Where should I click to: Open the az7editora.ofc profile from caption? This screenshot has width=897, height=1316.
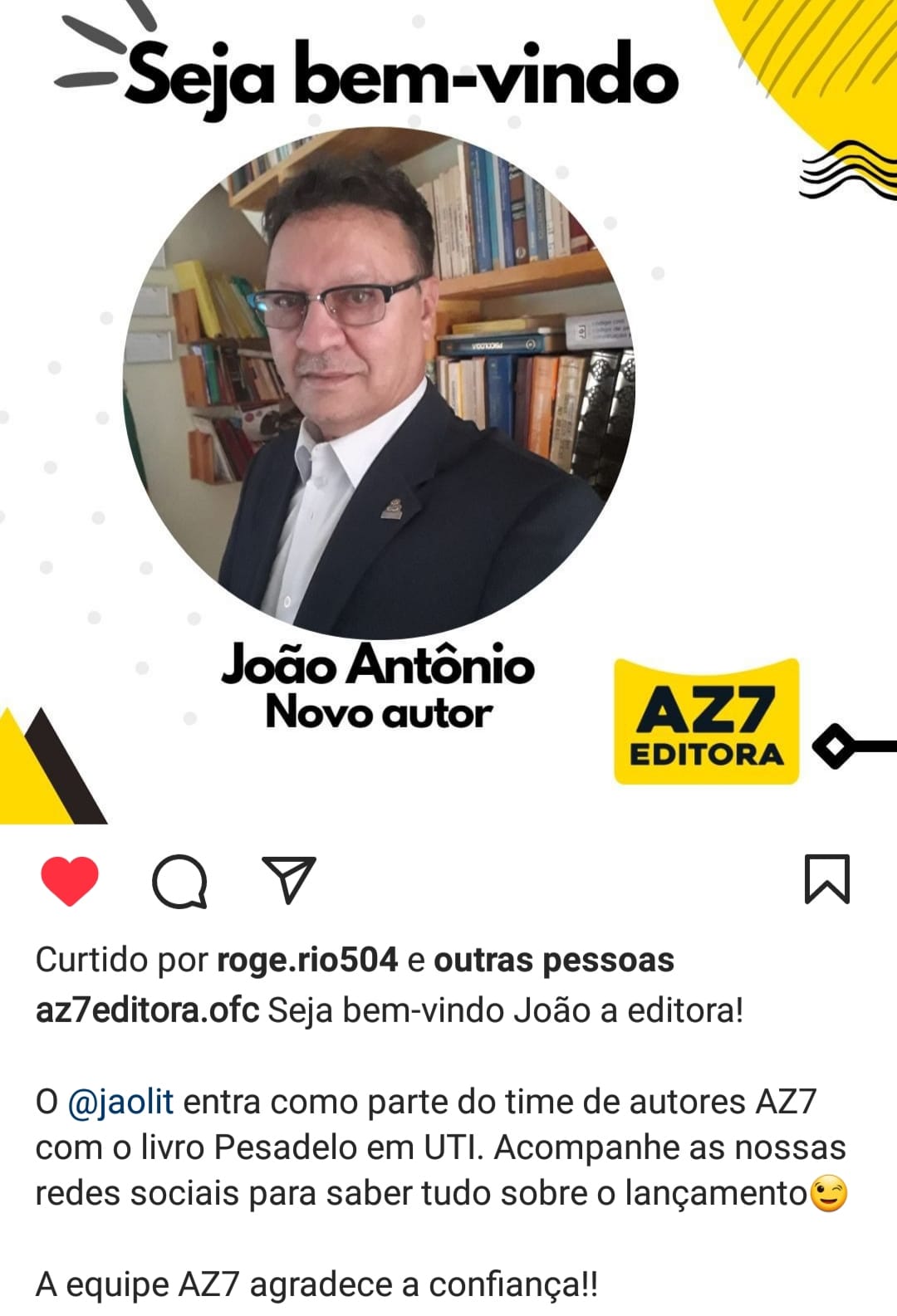pos(147,1010)
